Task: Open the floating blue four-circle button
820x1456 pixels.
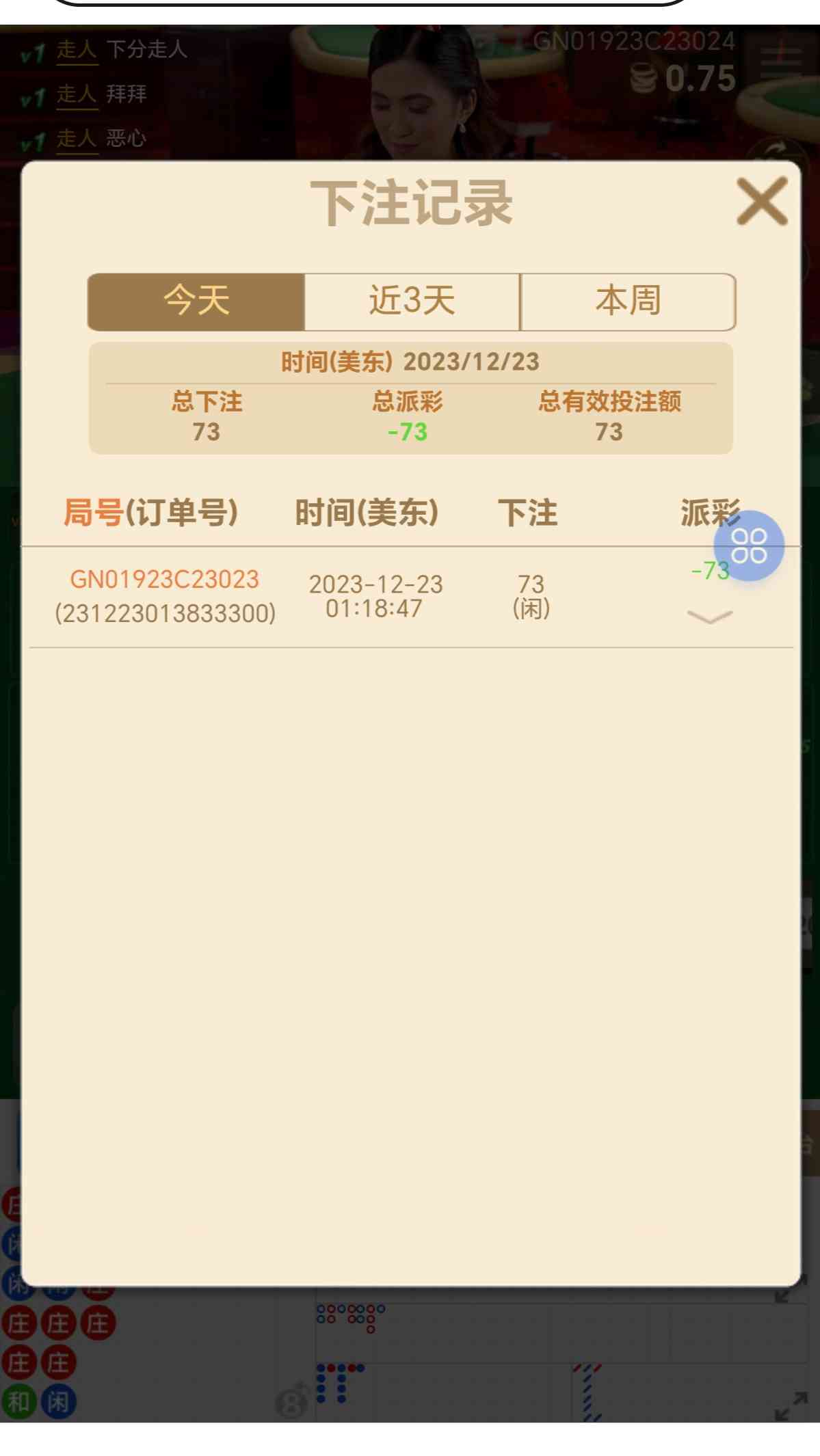Action: click(749, 546)
